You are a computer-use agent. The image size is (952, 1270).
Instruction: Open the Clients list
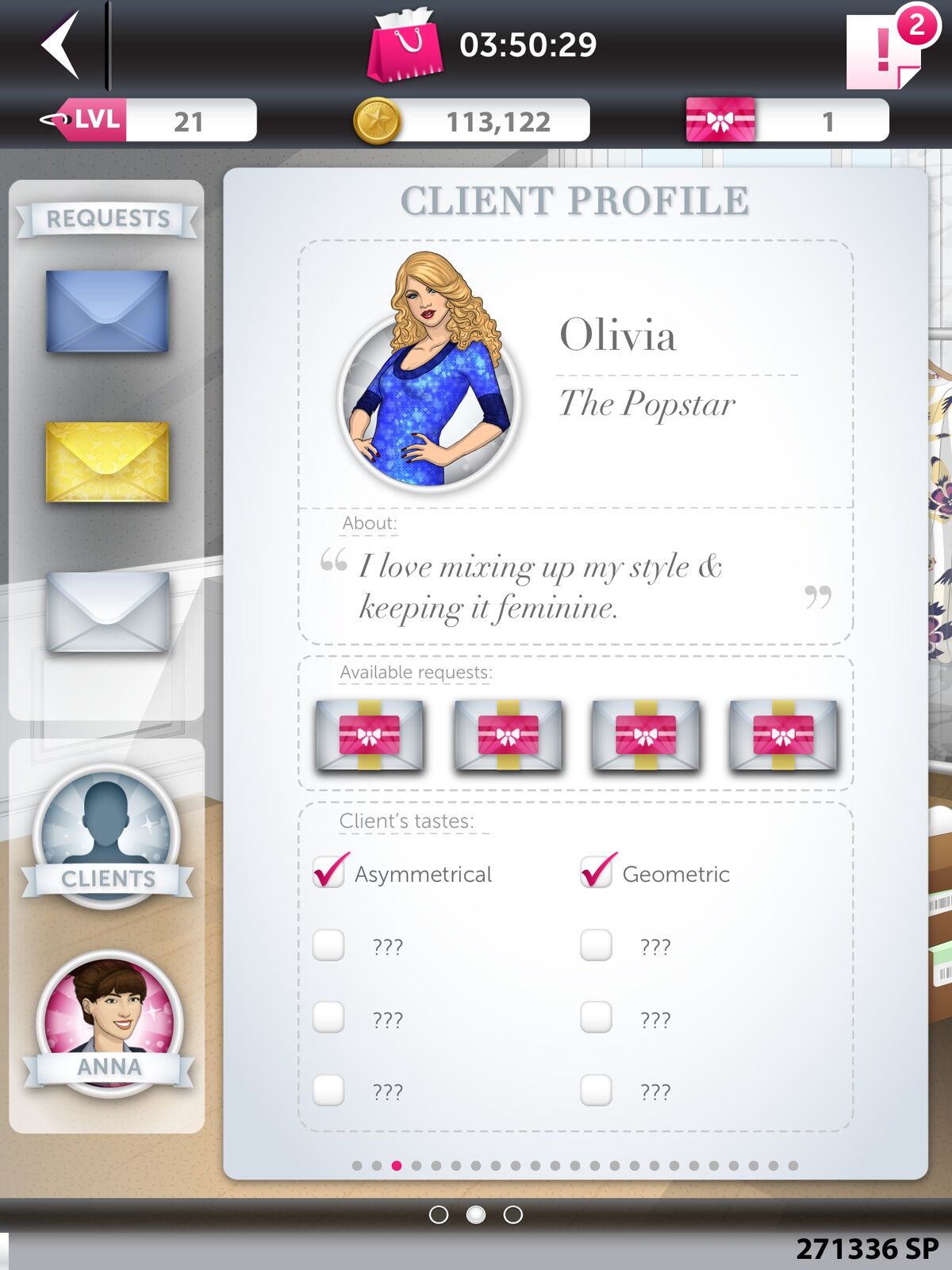[x=107, y=835]
